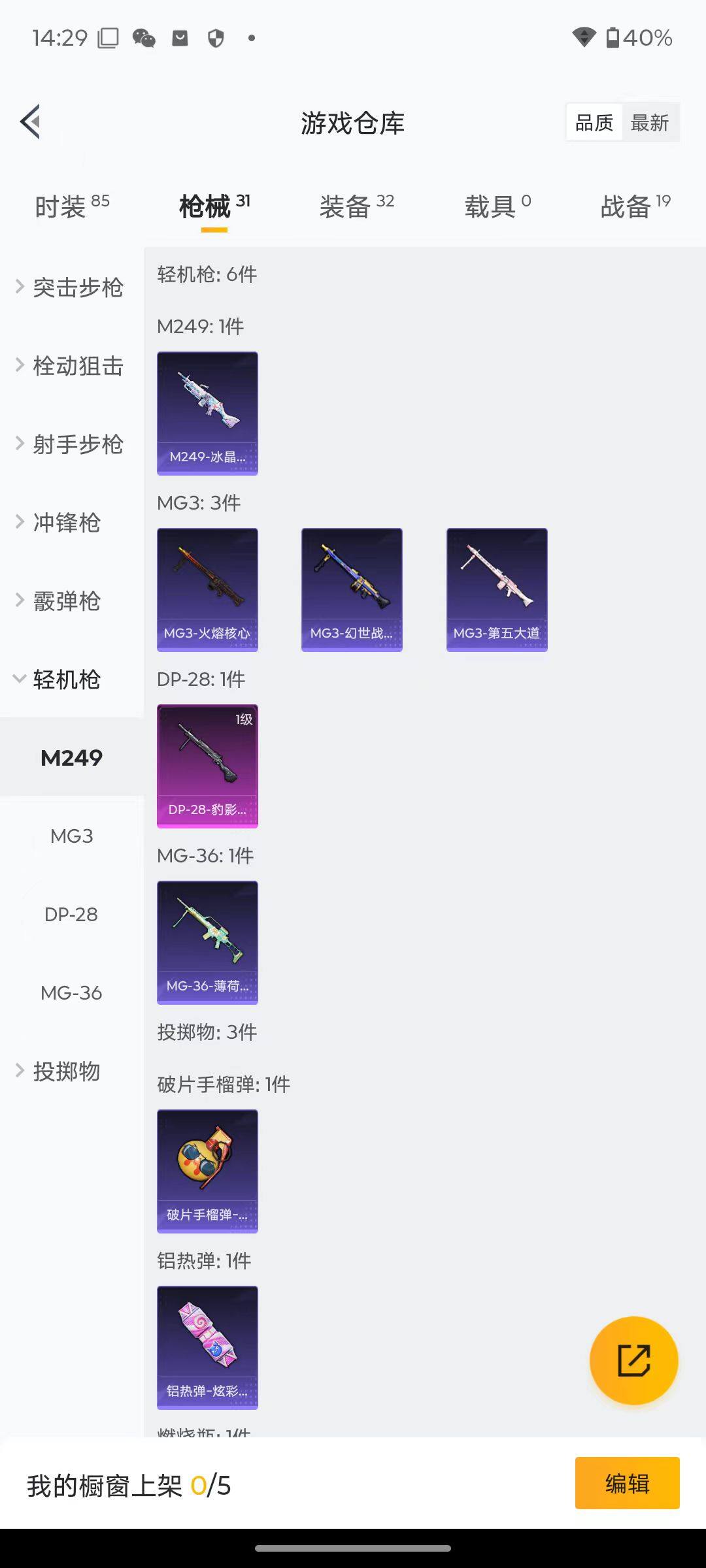
Task: Select the M249-冰晶 weapon skin
Action: [x=207, y=413]
